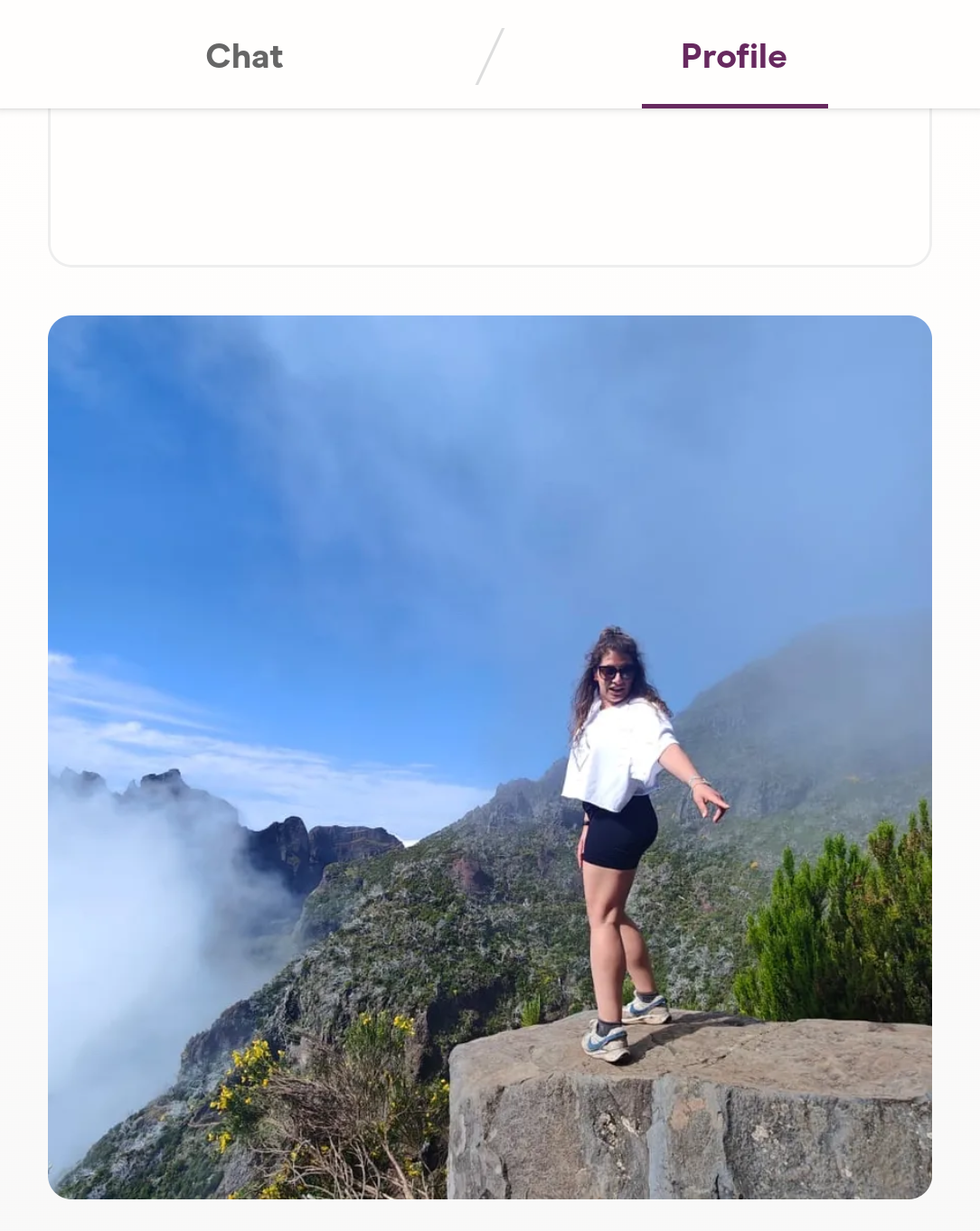This screenshot has height=1231, width=980.
Task: Open the mountain profile photo
Action: coord(489,756)
